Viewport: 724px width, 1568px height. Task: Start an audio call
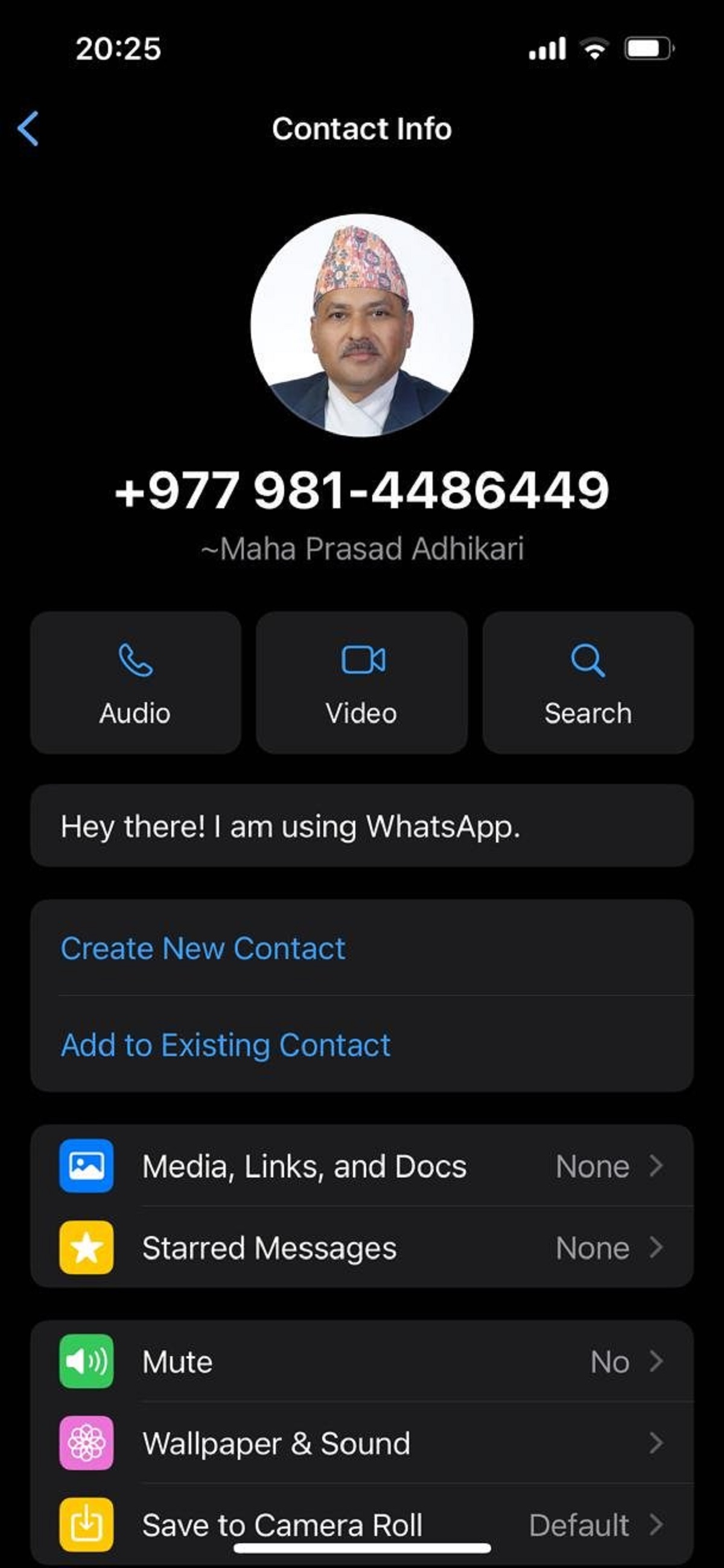pos(135,683)
